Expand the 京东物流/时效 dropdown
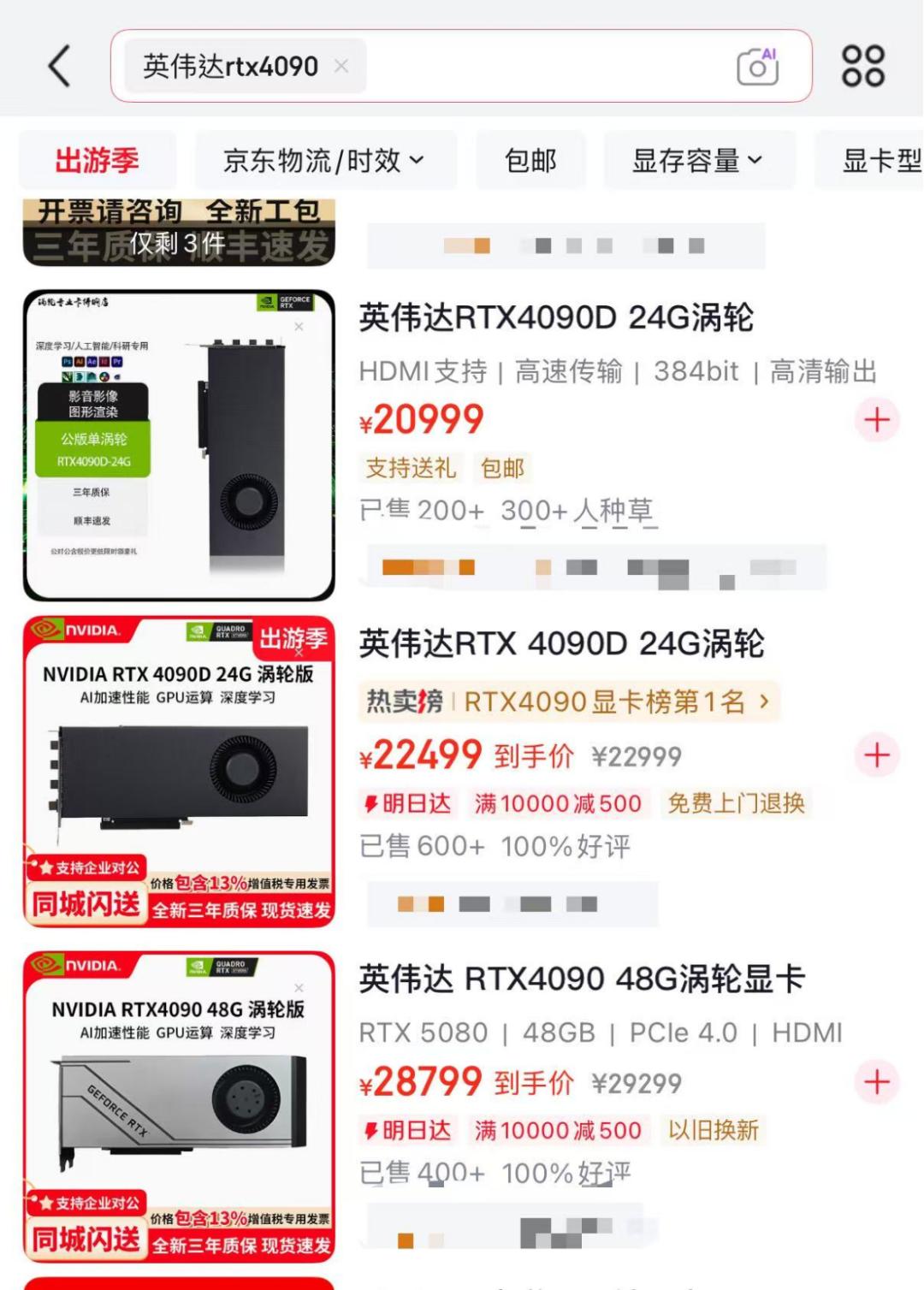Image resolution: width=924 pixels, height=1290 pixels. tap(324, 160)
